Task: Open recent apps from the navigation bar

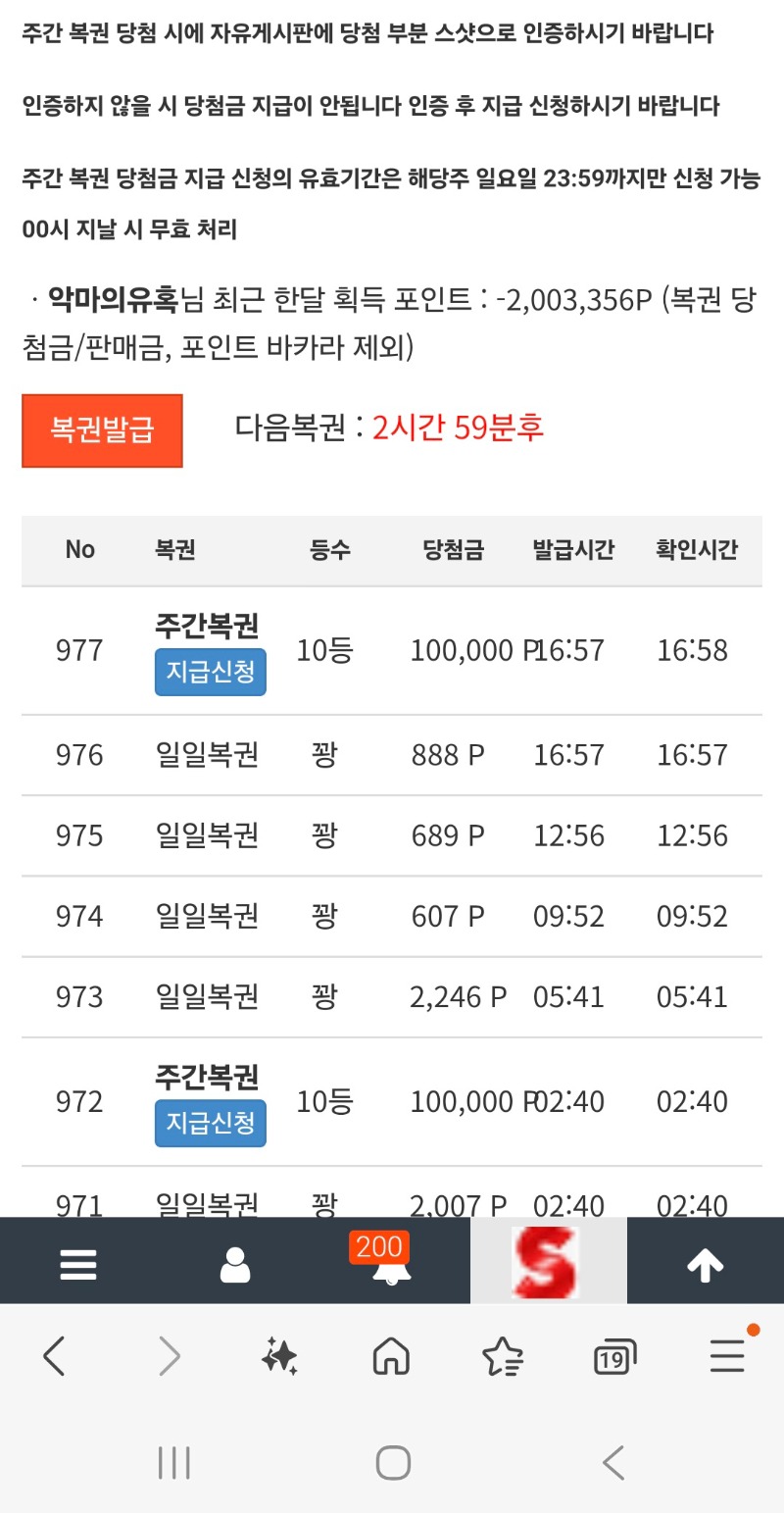Action: pyautogui.click(x=174, y=1463)
